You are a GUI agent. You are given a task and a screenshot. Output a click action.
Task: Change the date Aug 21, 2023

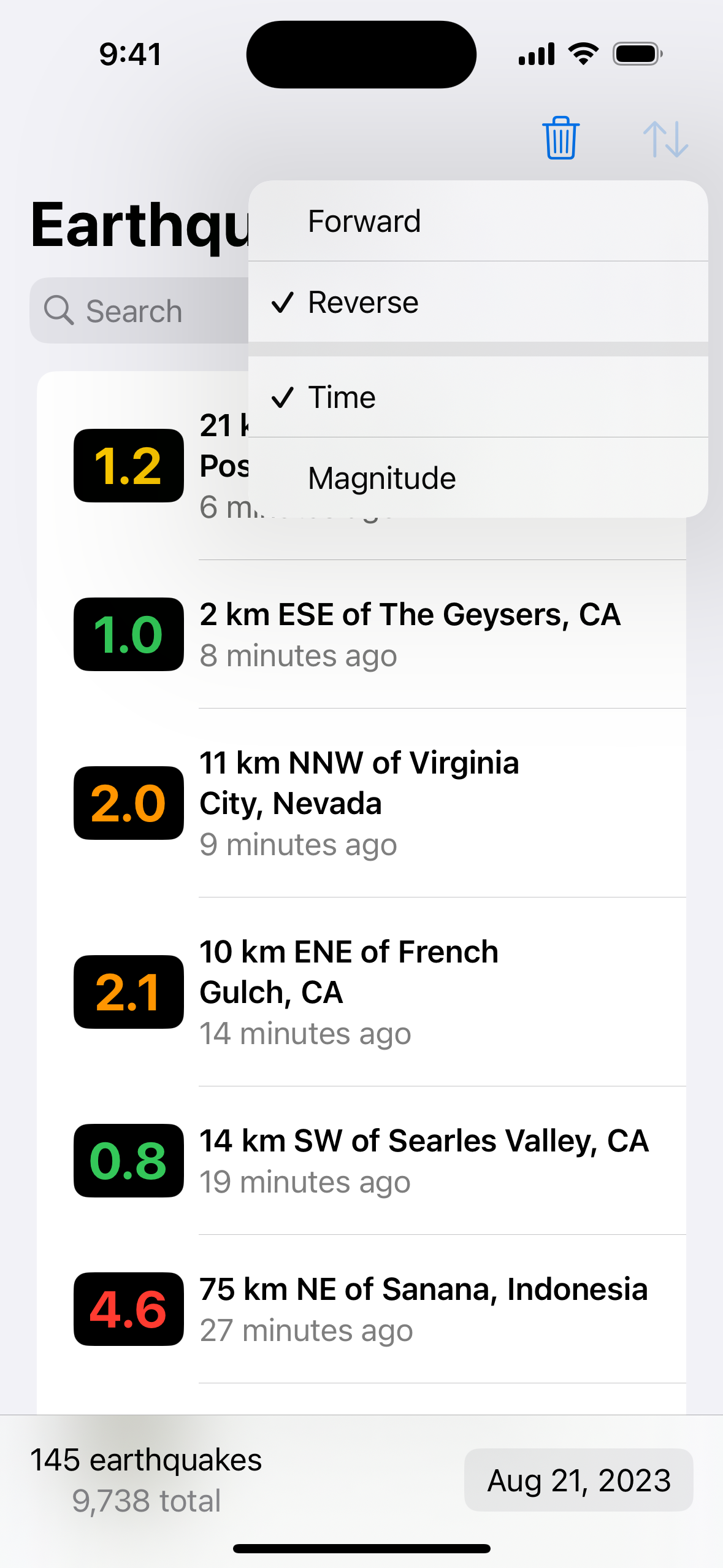coord(578,1480)
